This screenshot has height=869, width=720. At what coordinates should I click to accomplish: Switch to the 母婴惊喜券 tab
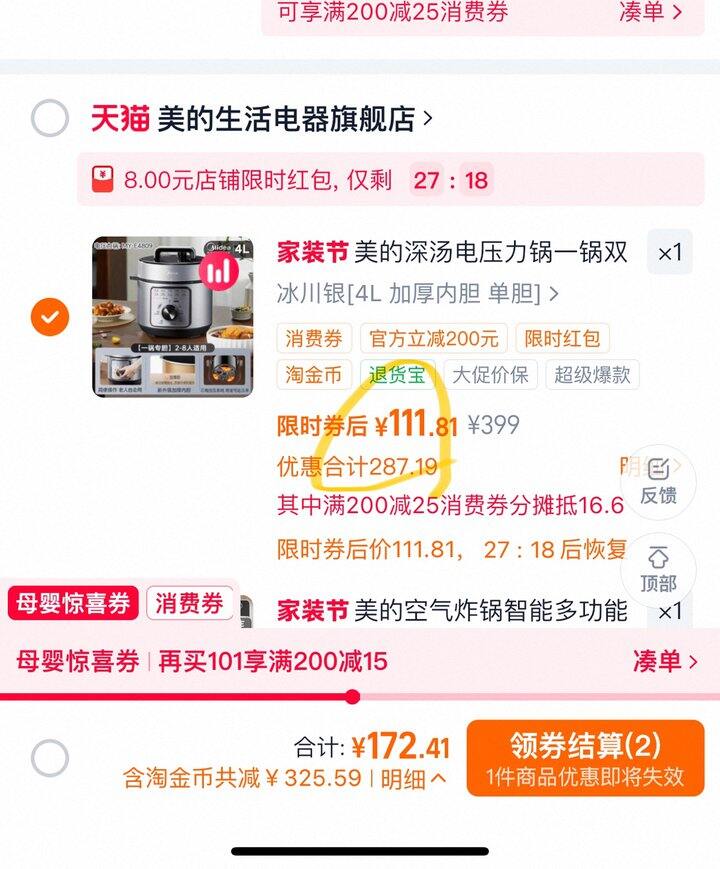(x=73, y=603)
